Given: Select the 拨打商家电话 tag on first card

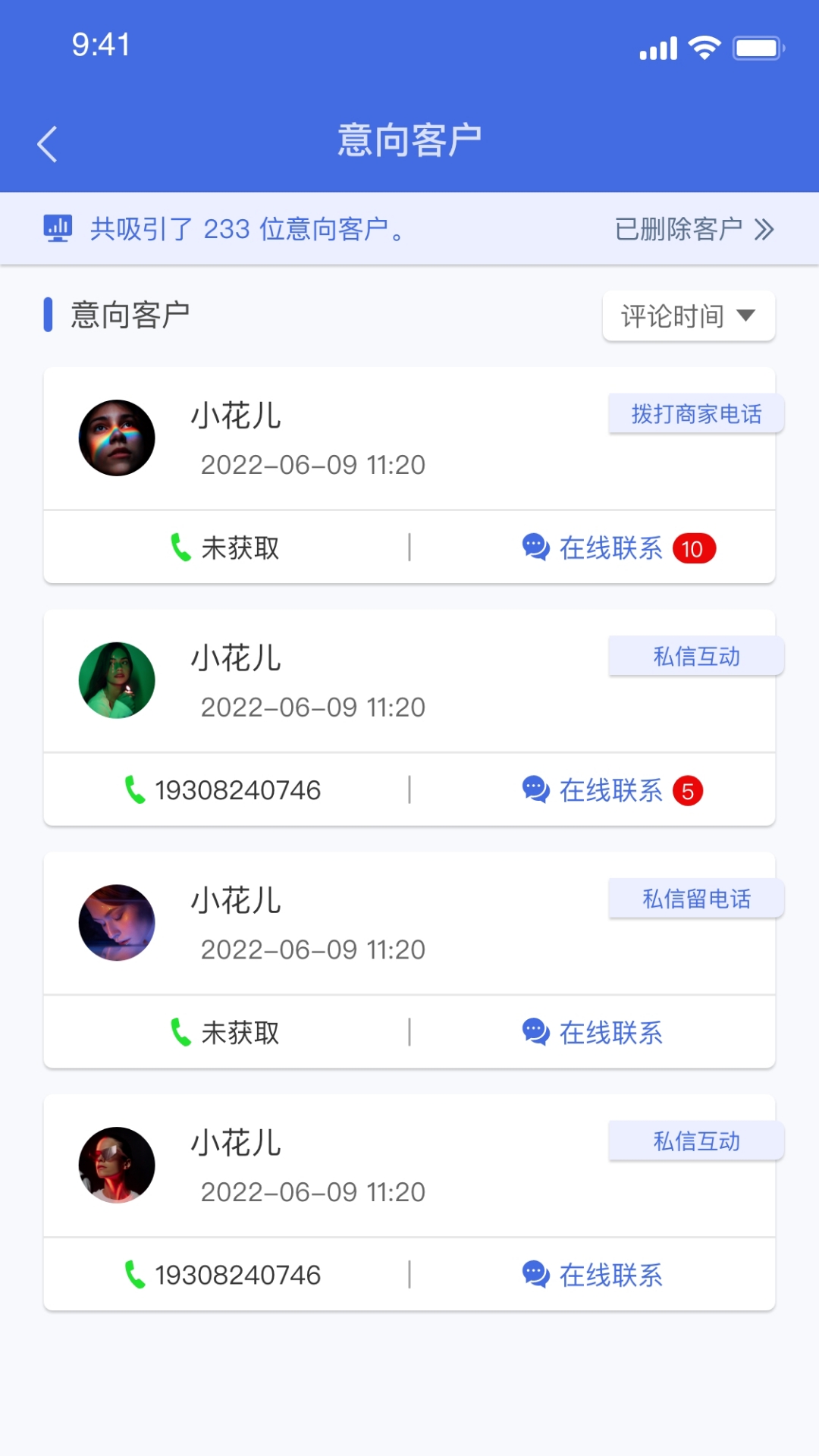Looking at the screenshot, I should pos(695,413).
